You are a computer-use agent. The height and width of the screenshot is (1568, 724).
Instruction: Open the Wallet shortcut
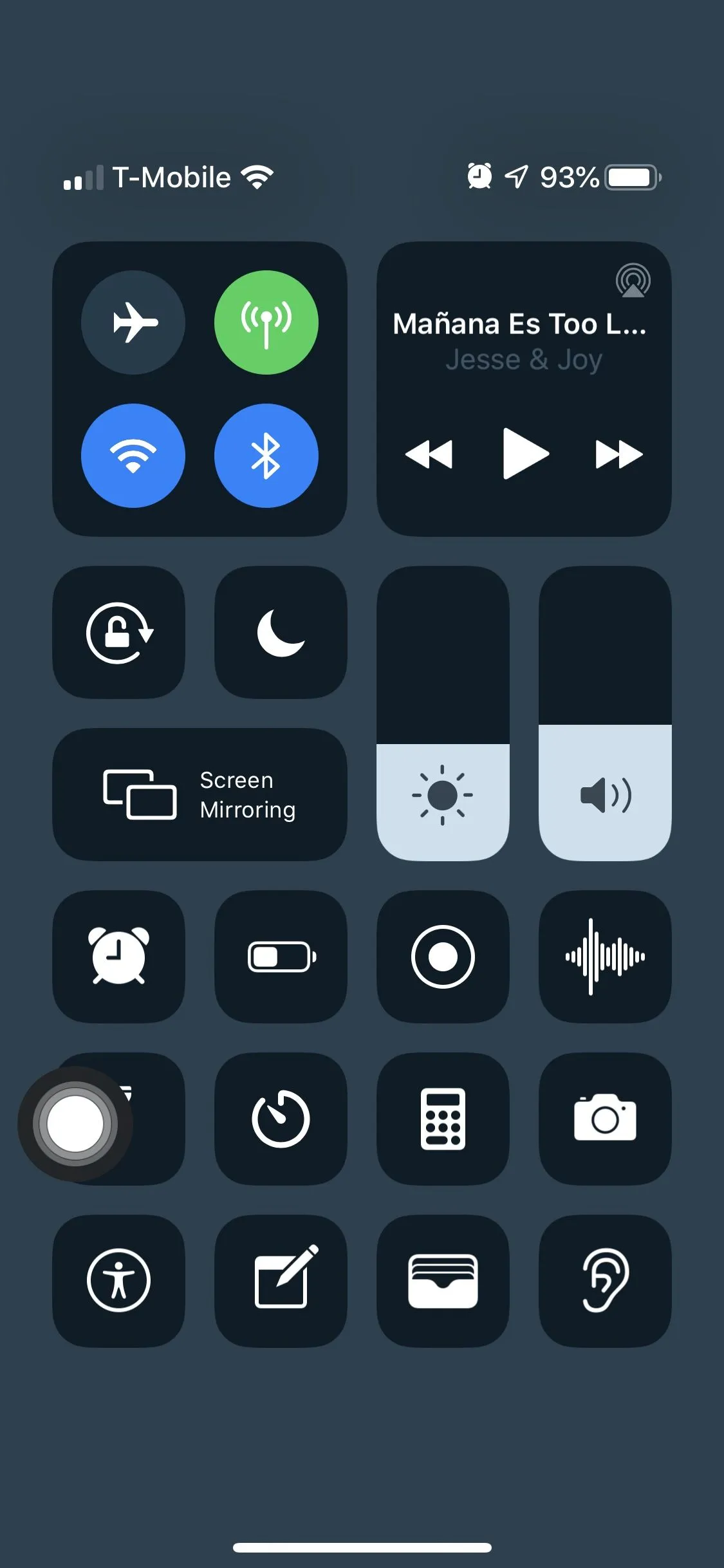tap(443, 1281)
